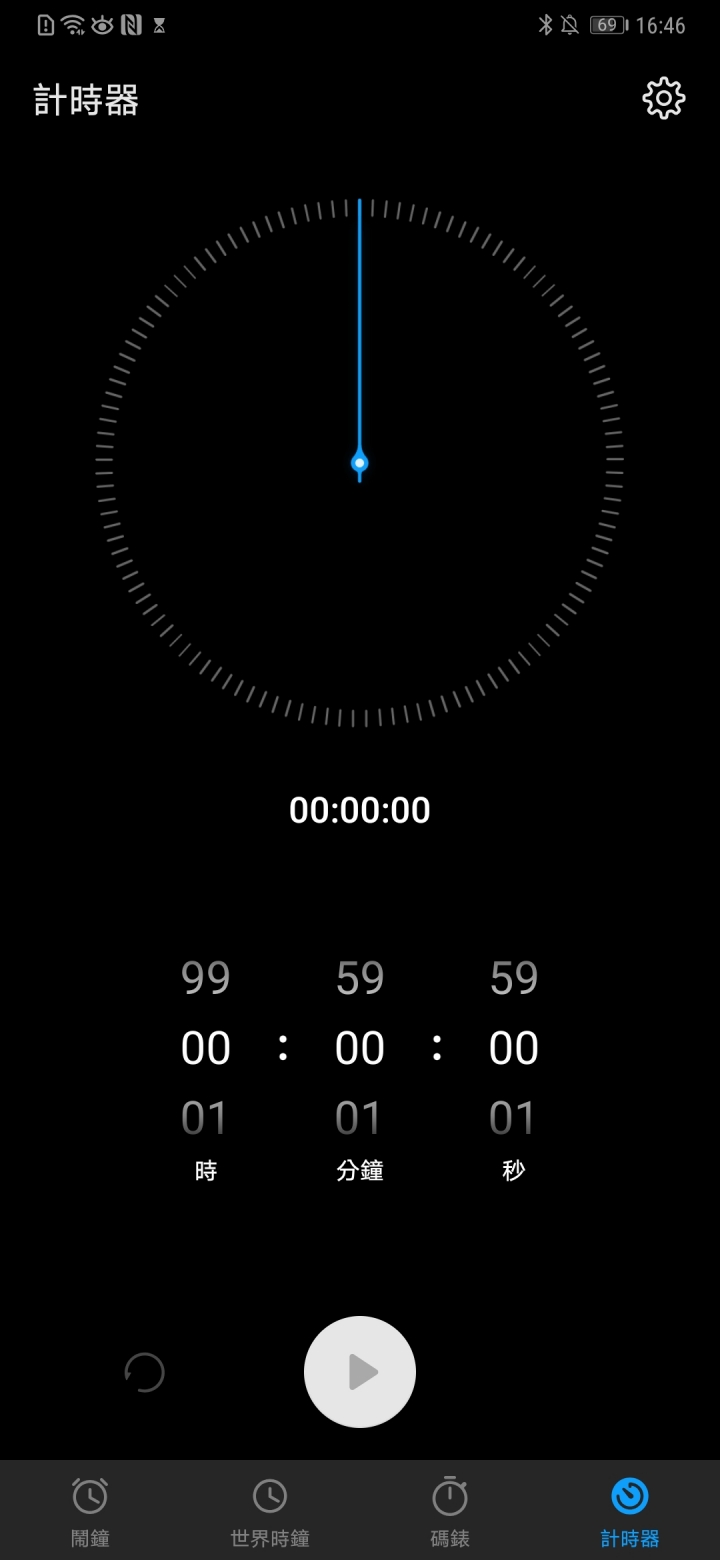
Task: Switch to the 世界時鐘 tab
Action: [x=270, y=1511]
